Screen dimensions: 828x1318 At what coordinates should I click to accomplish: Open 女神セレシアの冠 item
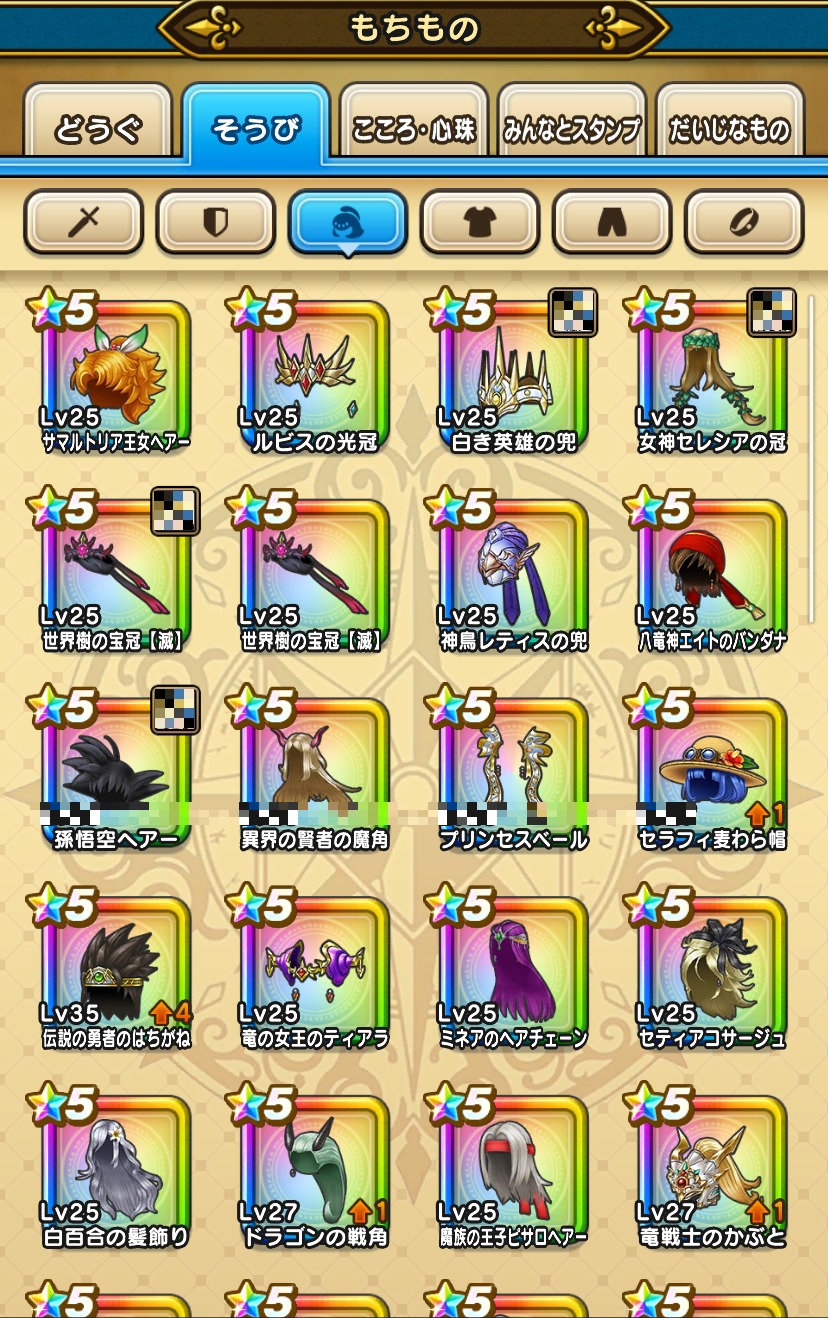[x=712, y=376]
